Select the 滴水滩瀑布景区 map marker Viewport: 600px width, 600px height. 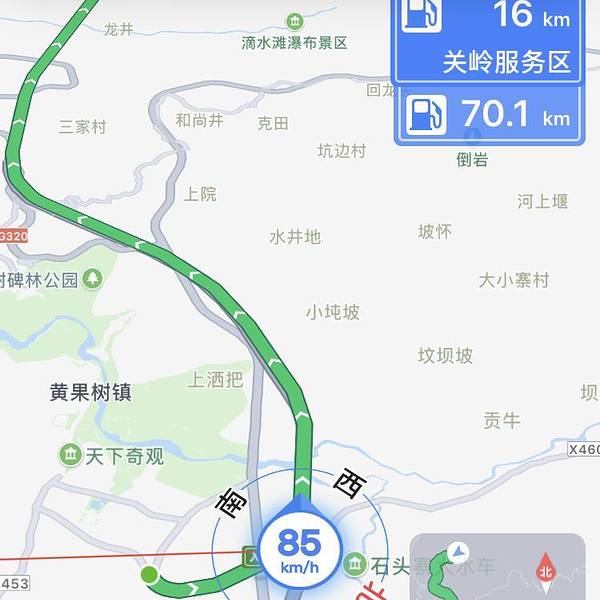(x=295, y=21)
